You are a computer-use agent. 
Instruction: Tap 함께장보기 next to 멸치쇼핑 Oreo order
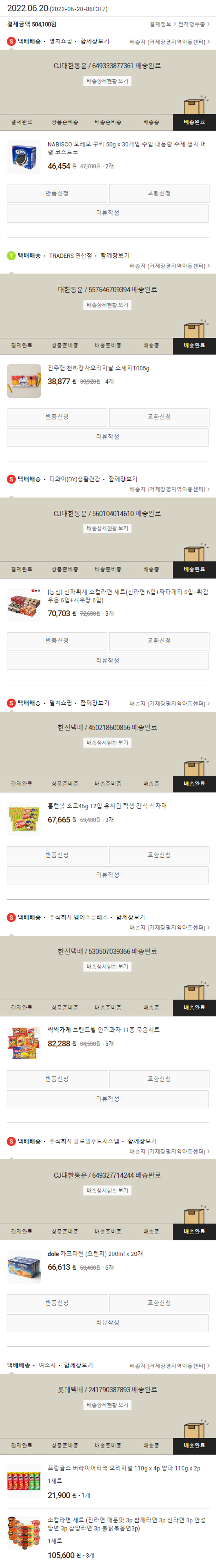coord(95,42)
